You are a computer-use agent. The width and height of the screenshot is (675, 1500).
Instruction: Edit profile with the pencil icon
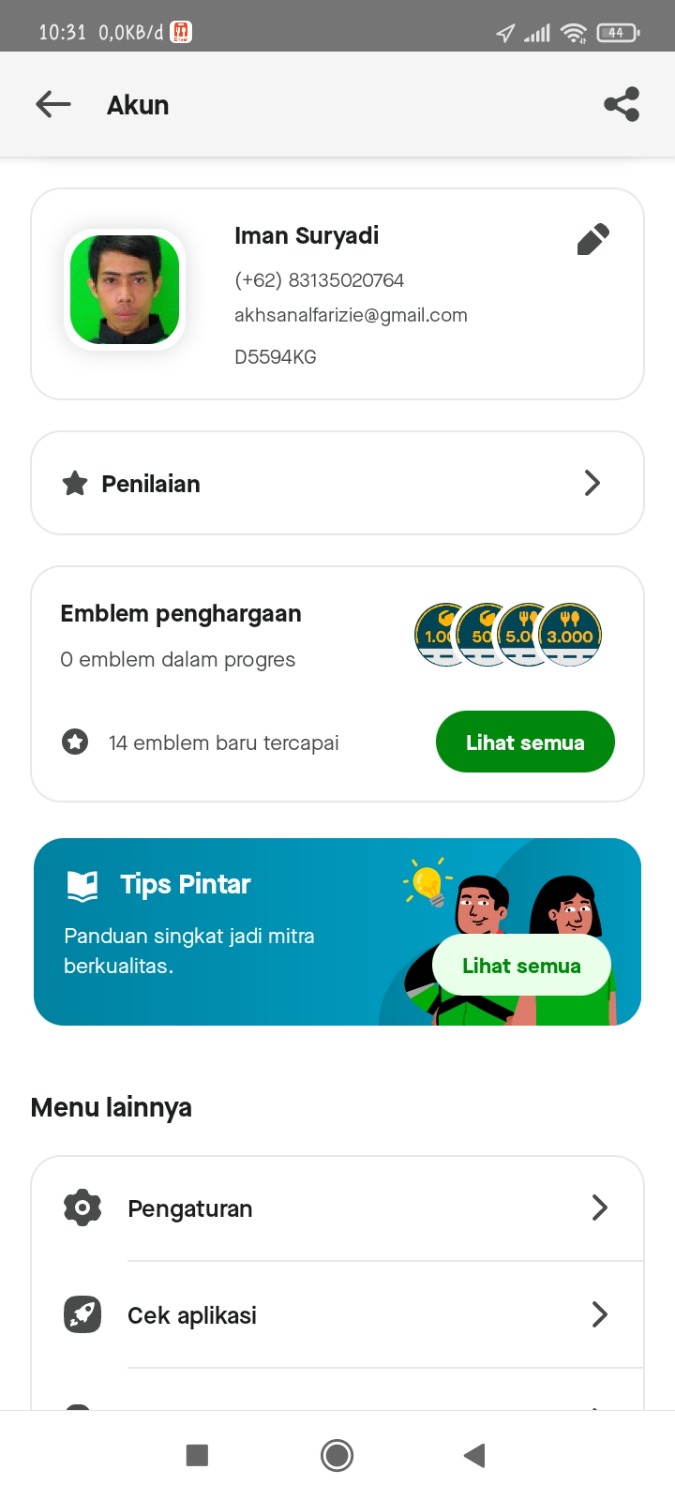click(x=593, y=240)
